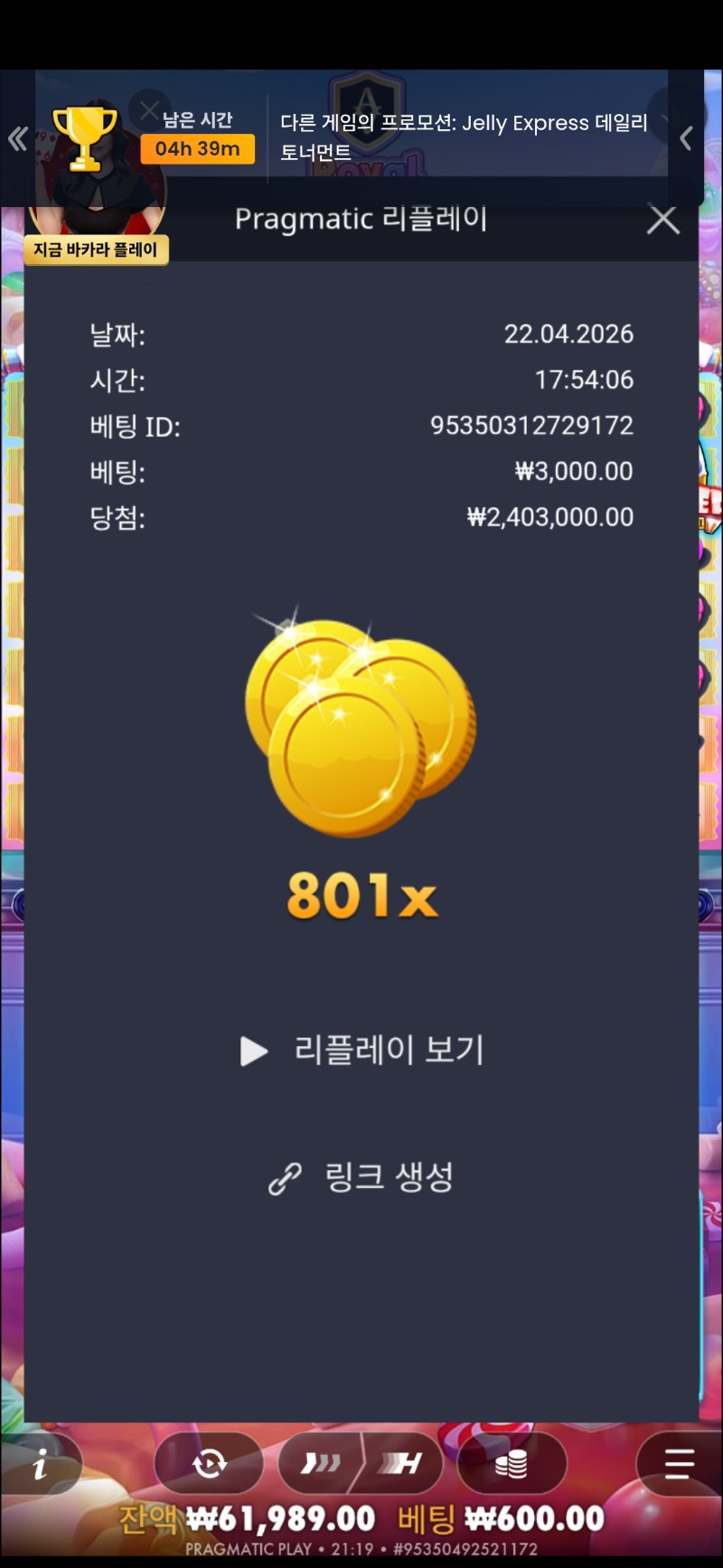
Task: Close the Pragmatic replay dialog
Action: [663, 220]
